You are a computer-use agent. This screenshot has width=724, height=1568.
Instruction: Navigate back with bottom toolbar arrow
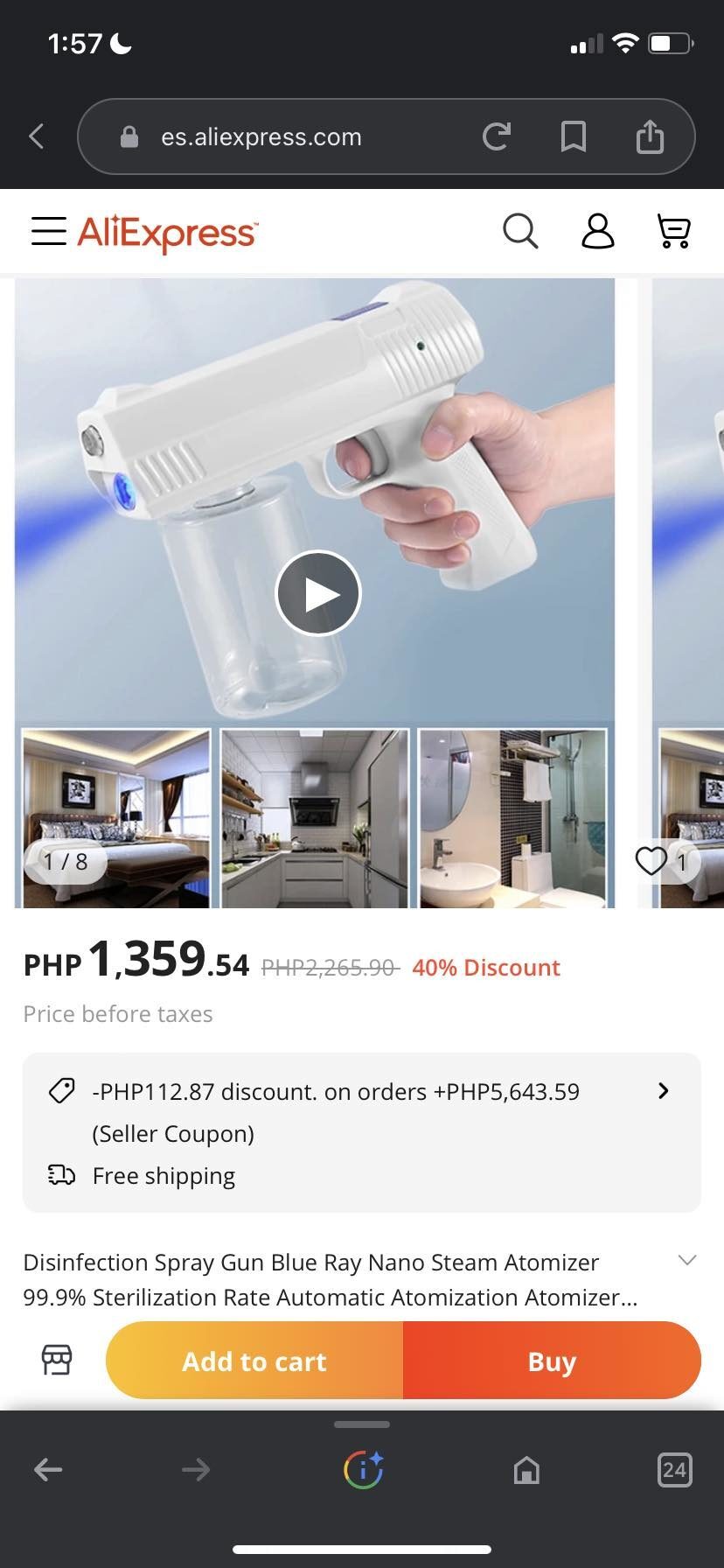(48, 1470)
